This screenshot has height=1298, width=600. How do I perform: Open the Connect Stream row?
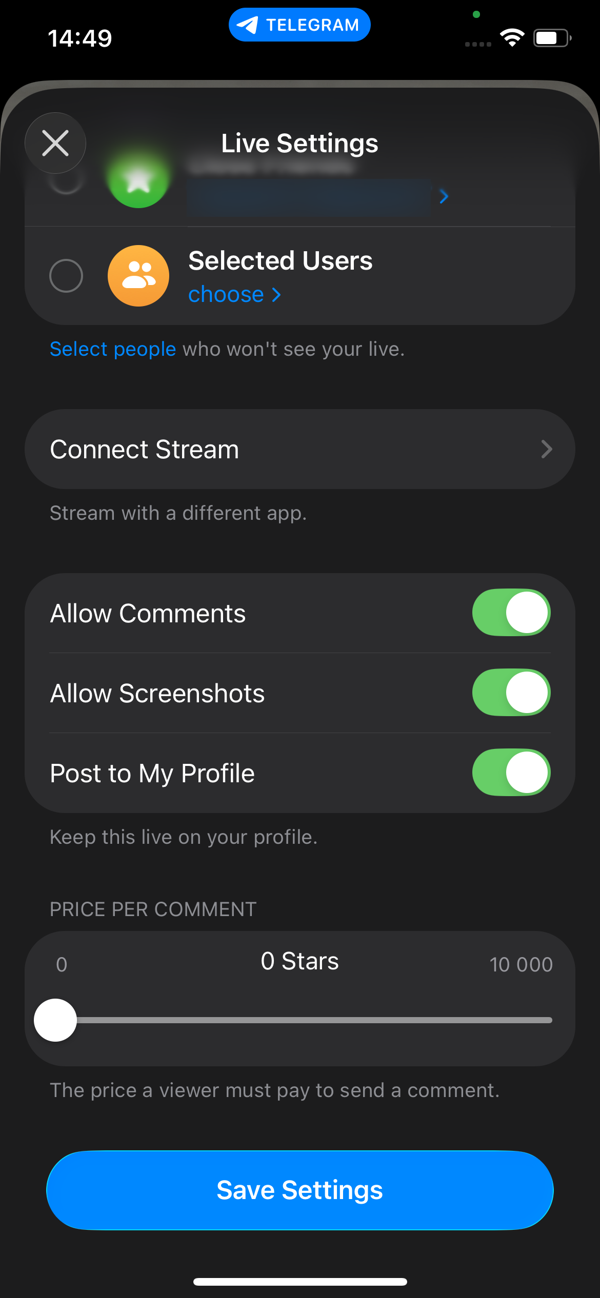click(x=300, y=449)
